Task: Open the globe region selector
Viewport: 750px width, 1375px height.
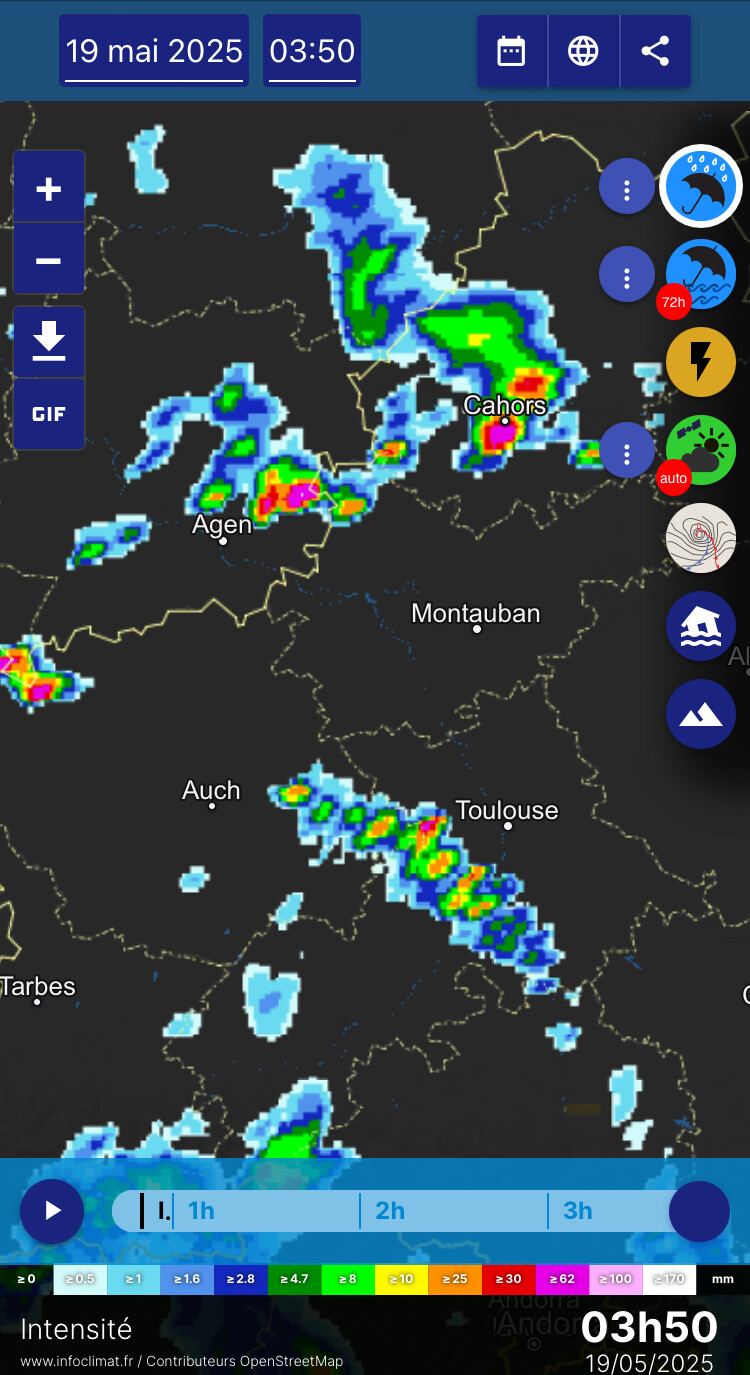Action: 584,51
